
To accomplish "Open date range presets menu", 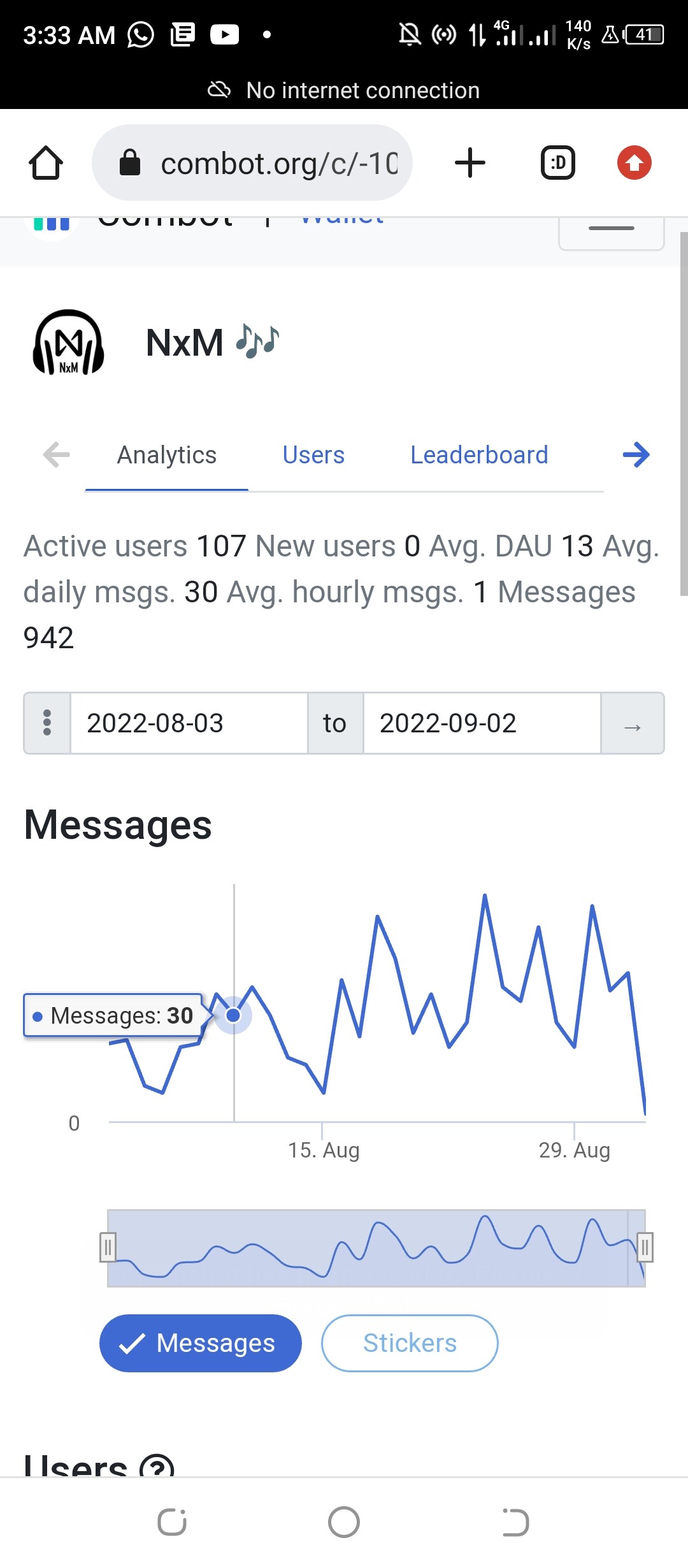I will [x=47, y=723].
